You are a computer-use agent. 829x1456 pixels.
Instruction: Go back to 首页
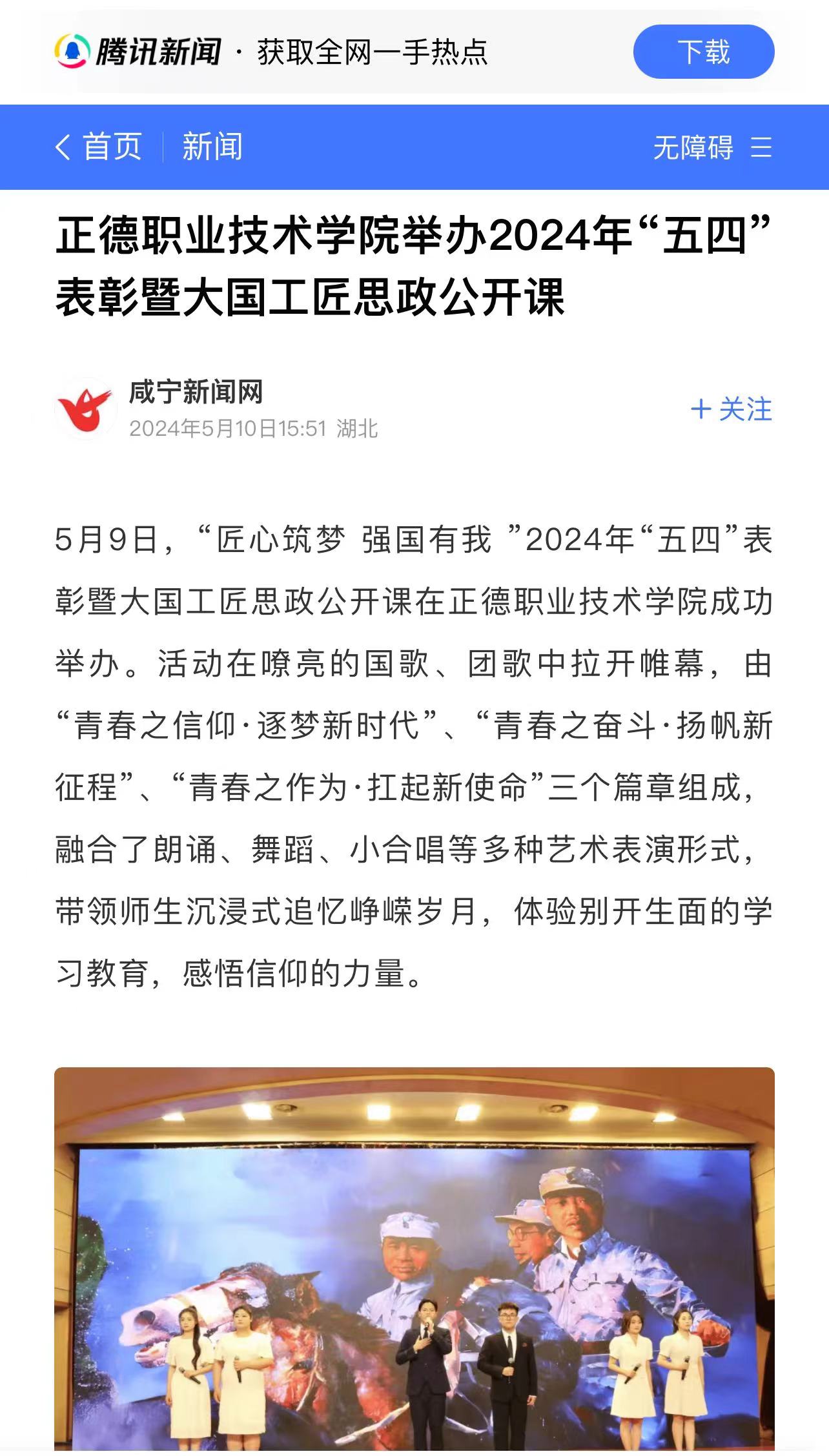[100, 147]
